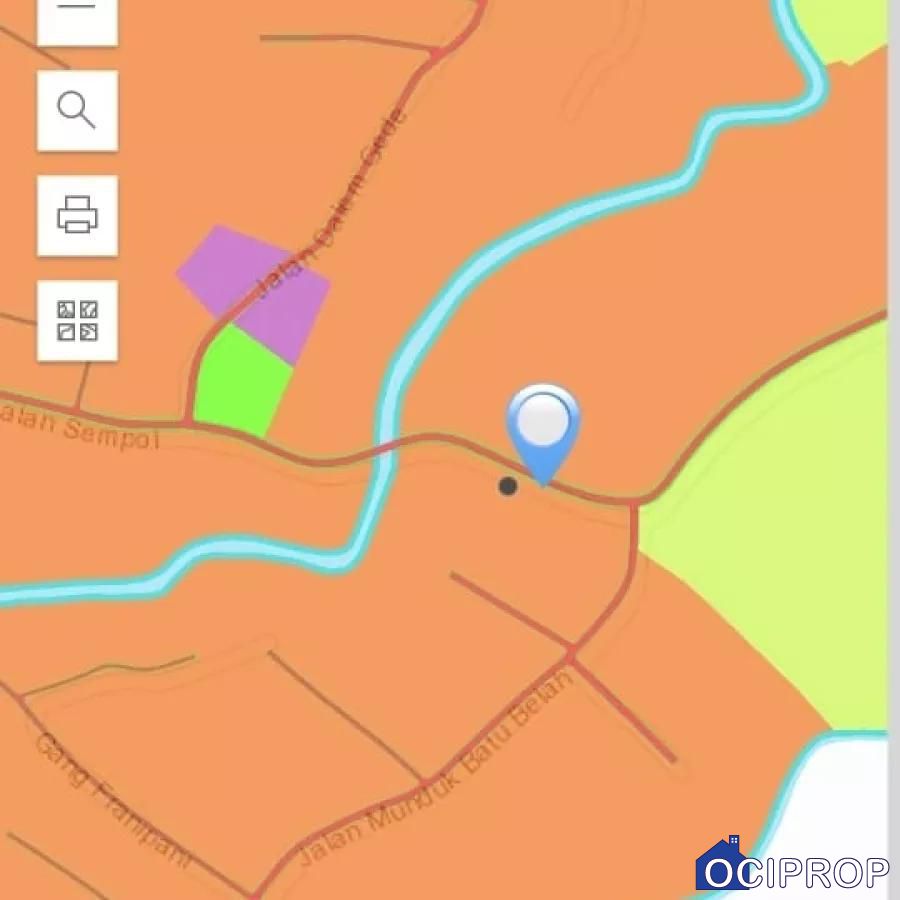The width and height of the screenshot is (900, 900).
Task: Print the current map view
Action: [77, 215]
